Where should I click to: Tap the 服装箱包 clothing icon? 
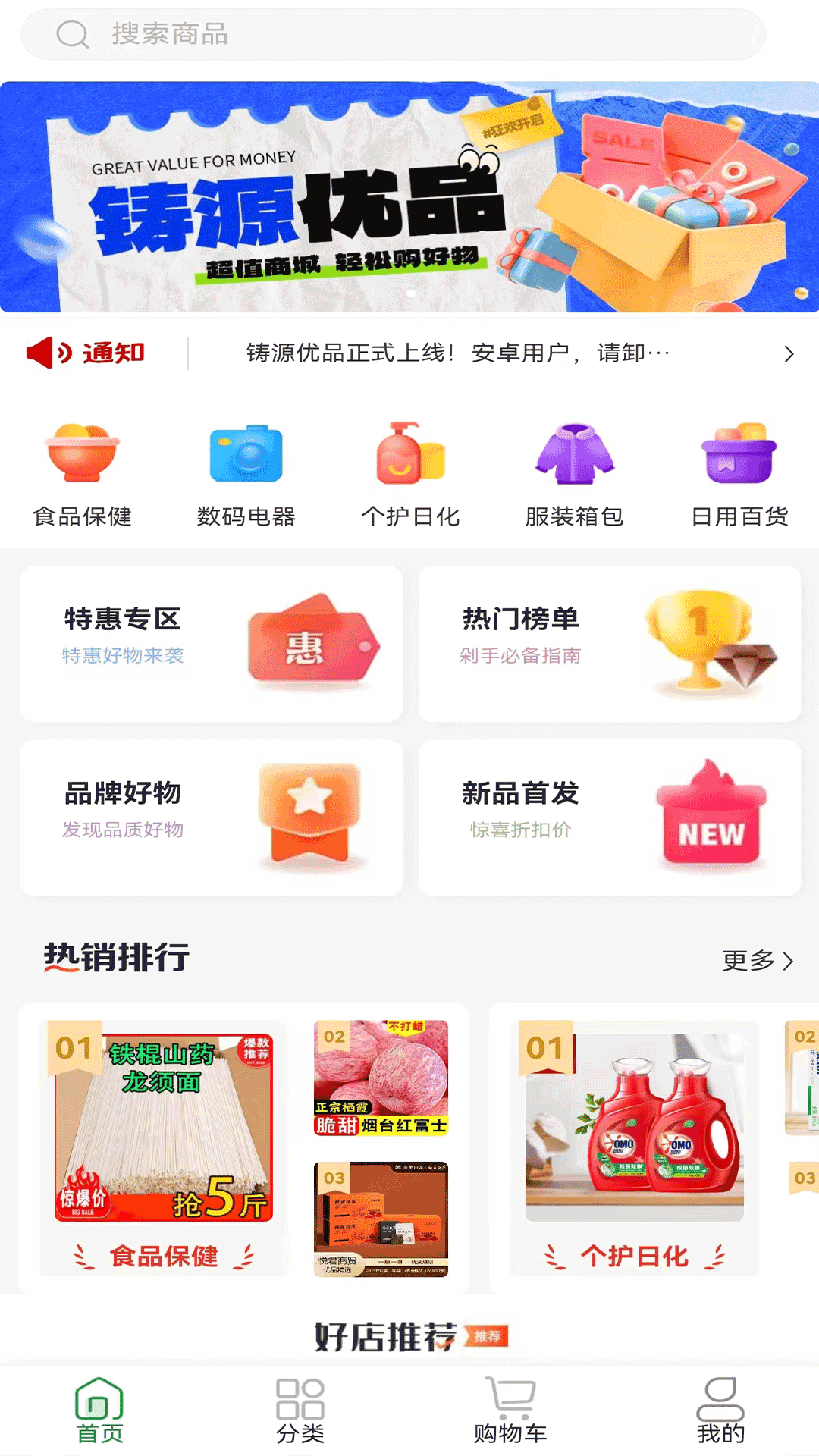coord(573,455)
